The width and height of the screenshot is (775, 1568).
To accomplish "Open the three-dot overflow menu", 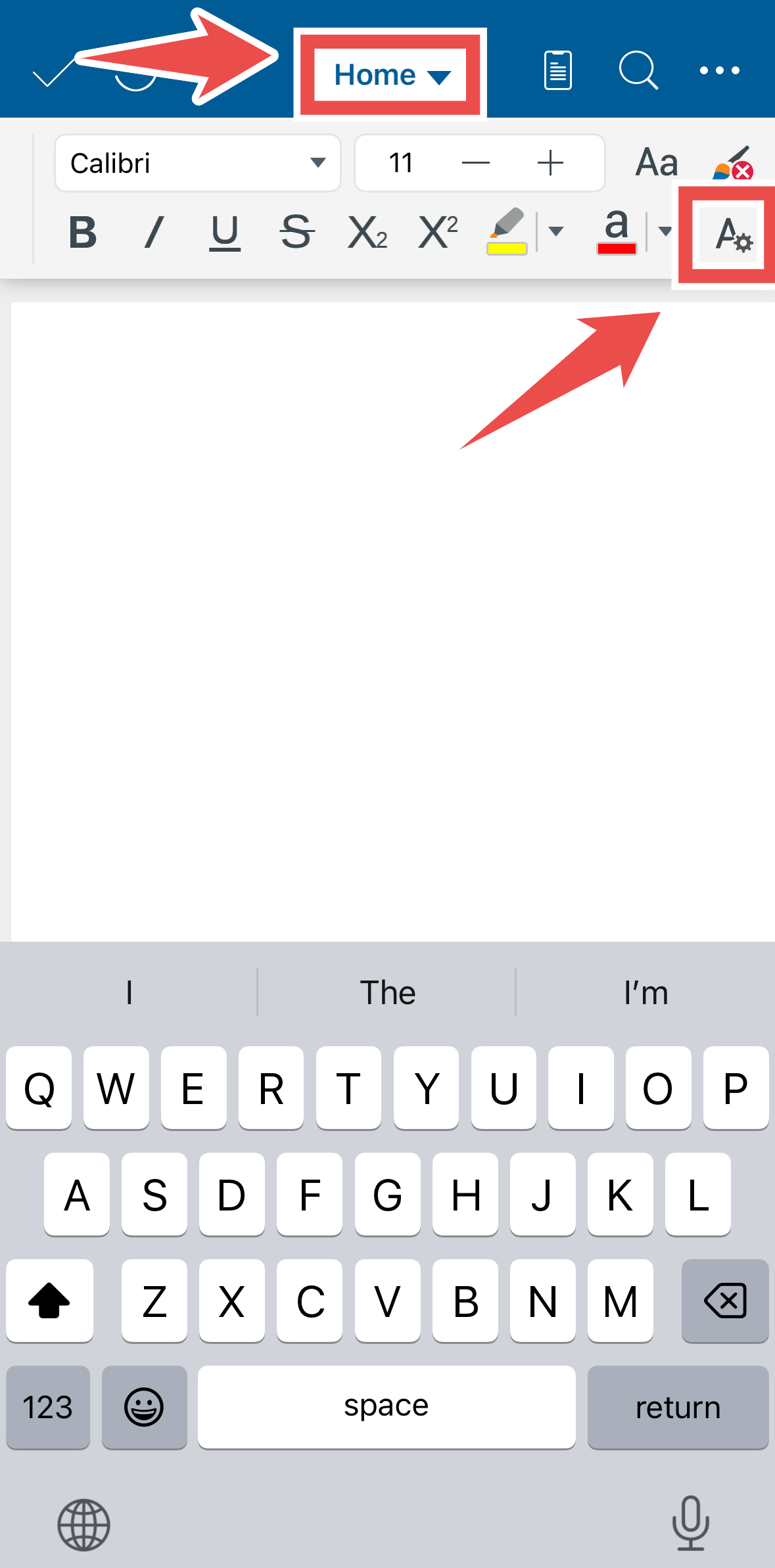I will 719,70.
